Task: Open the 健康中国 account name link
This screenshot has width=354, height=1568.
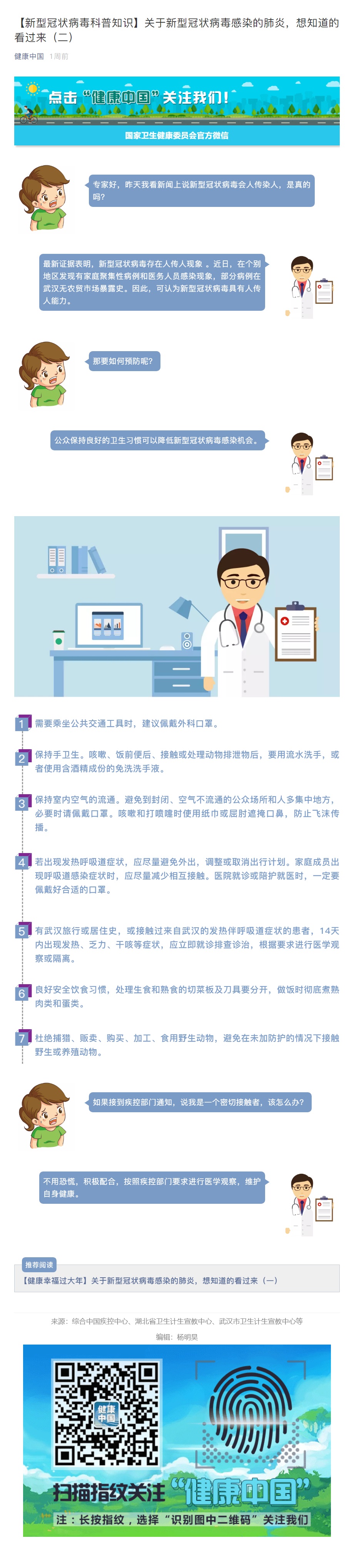Action: click(29, 56)
